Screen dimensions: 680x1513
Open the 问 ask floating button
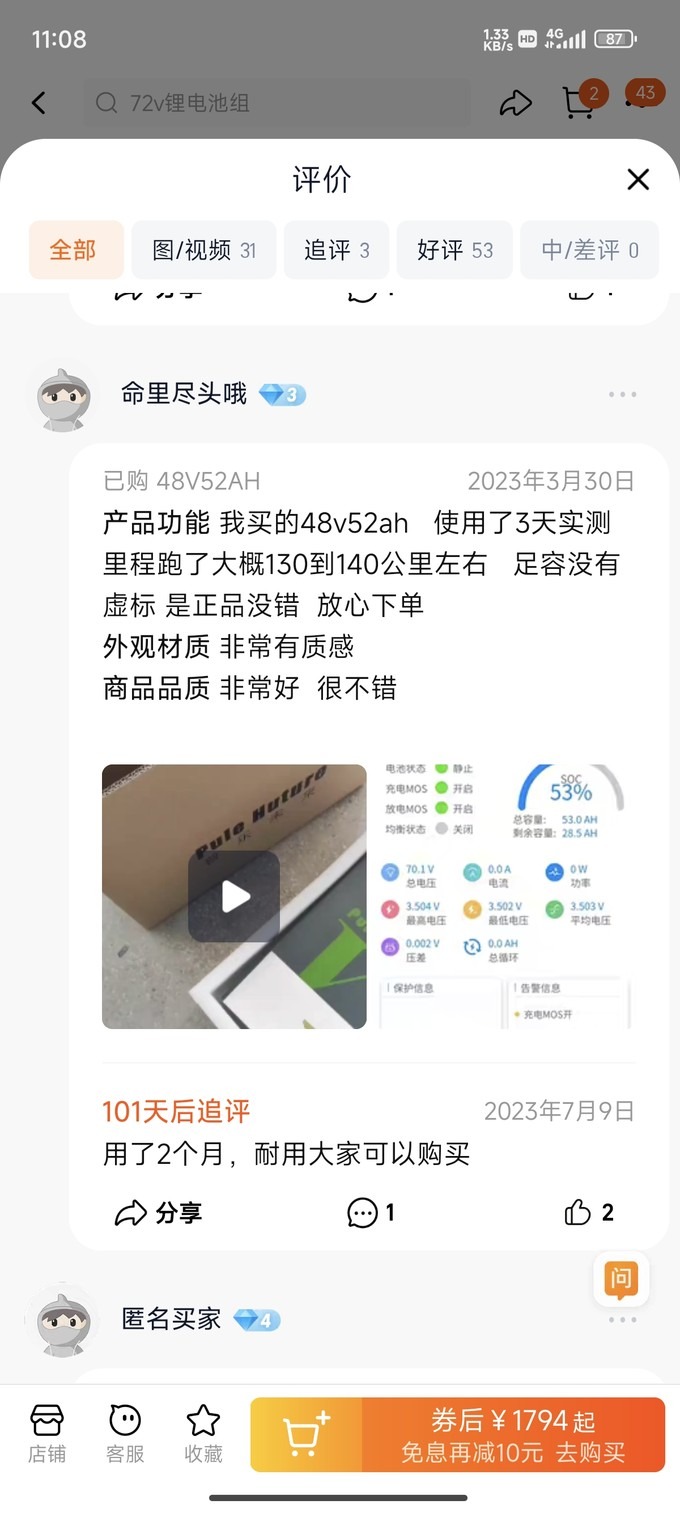621,1279
